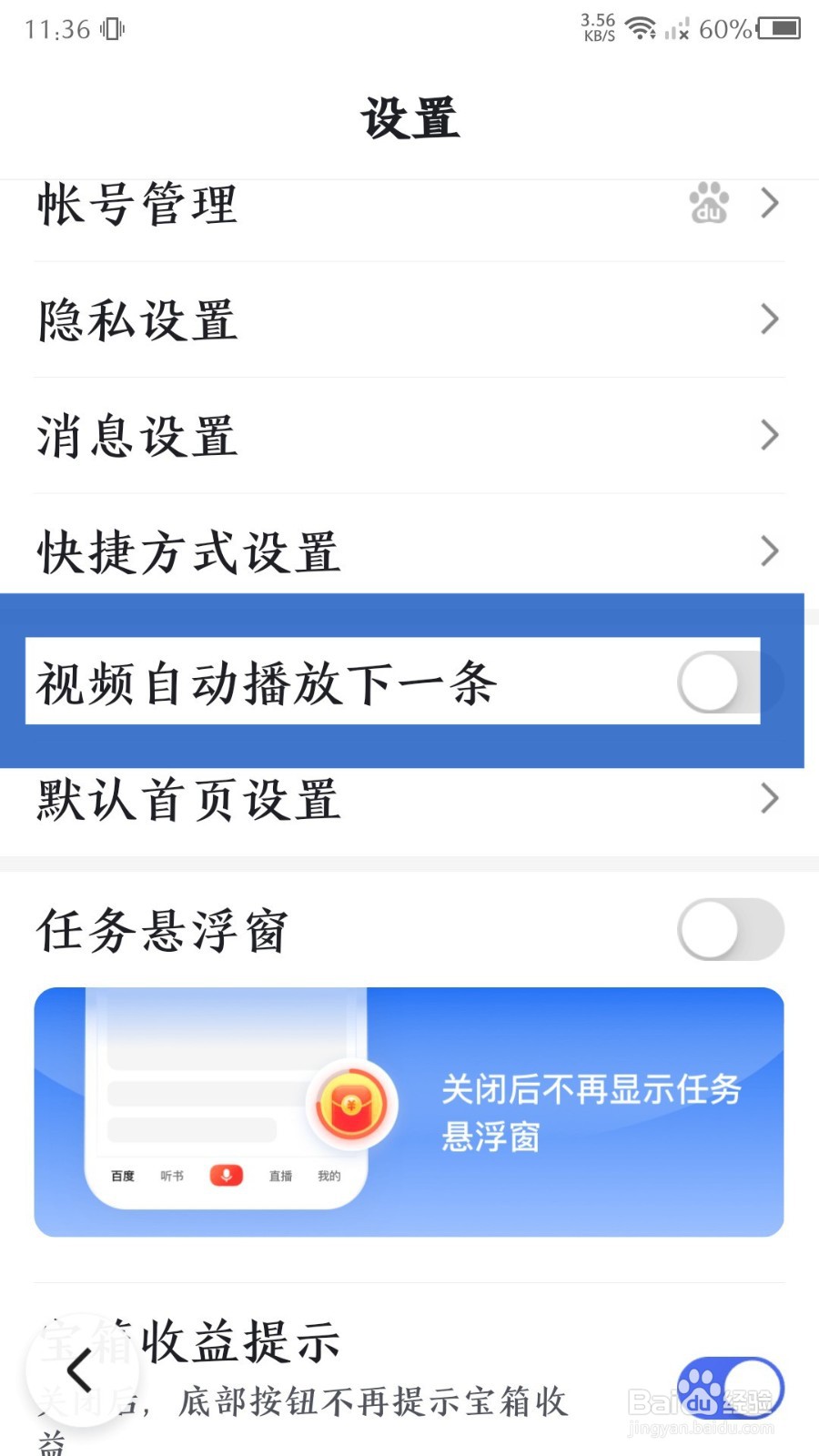Switch to 我的 in the preview bar
Viewport: 819px width, 1456px height.
pos(329,1175)
